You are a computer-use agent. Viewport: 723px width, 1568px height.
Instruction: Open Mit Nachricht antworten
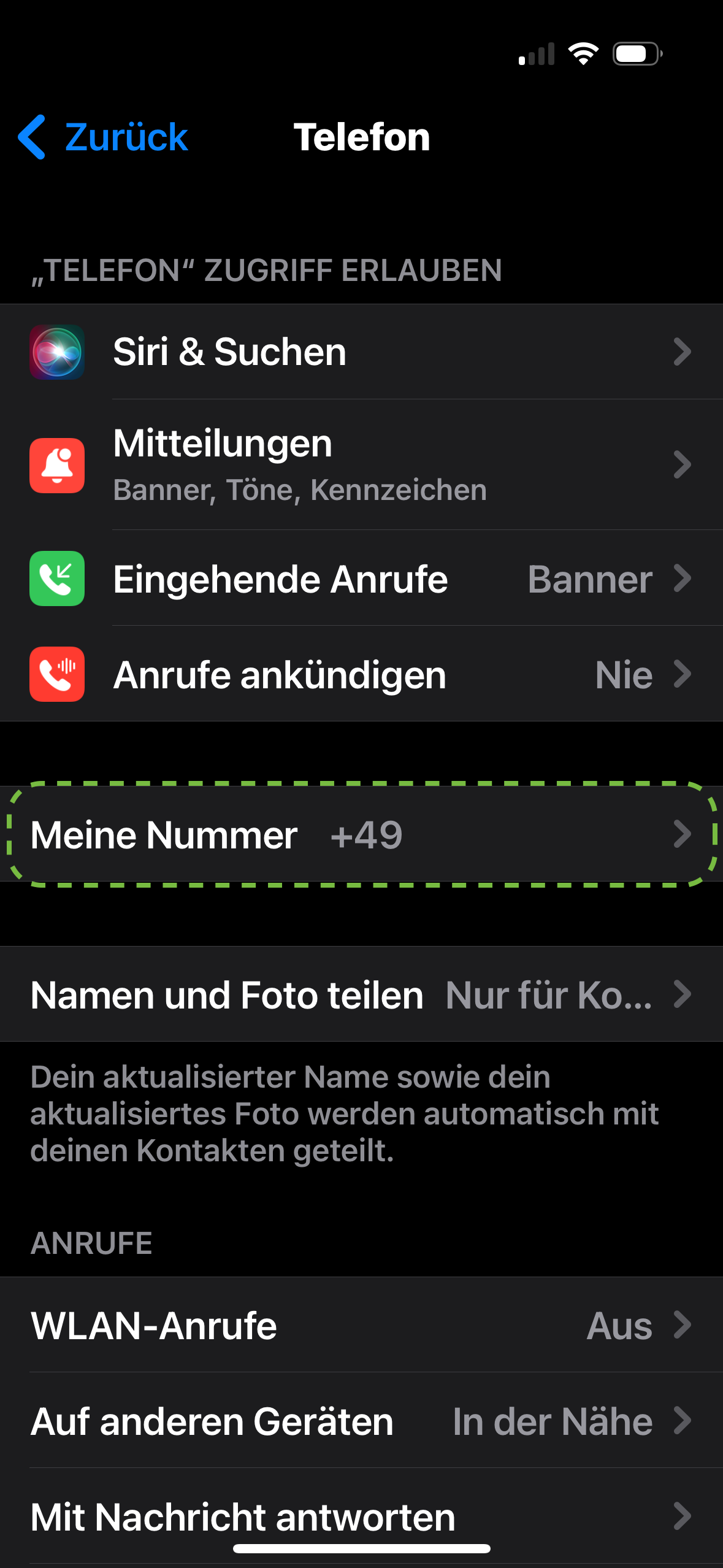[361, 1515]
